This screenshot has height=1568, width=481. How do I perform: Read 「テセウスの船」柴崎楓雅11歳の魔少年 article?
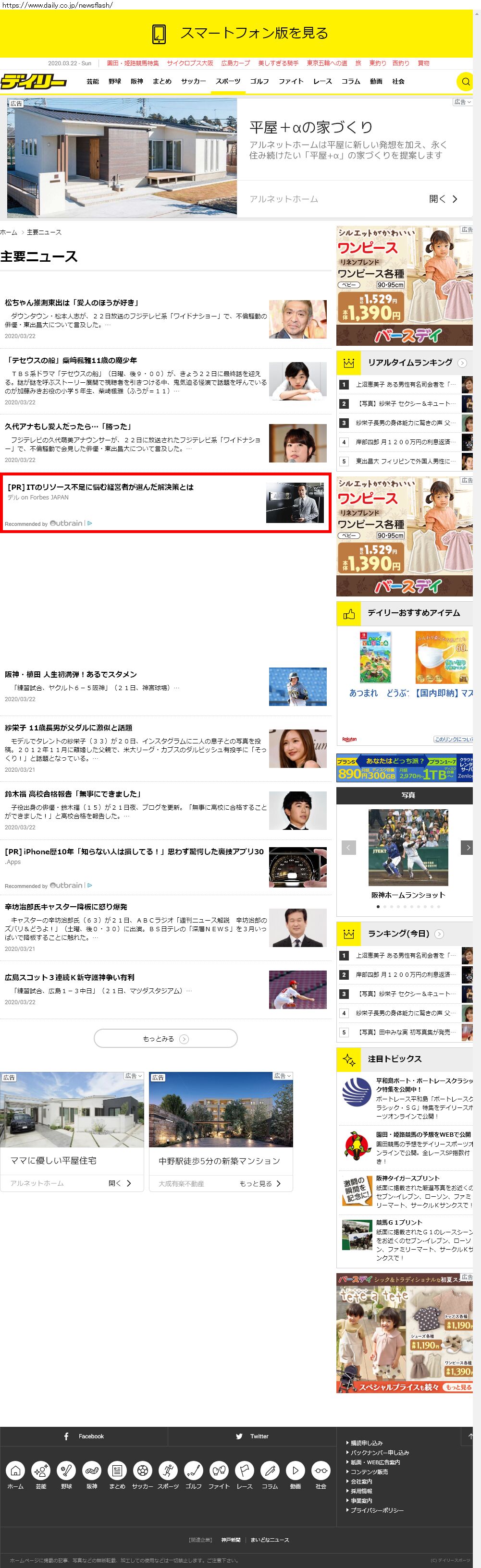[71, 360]
